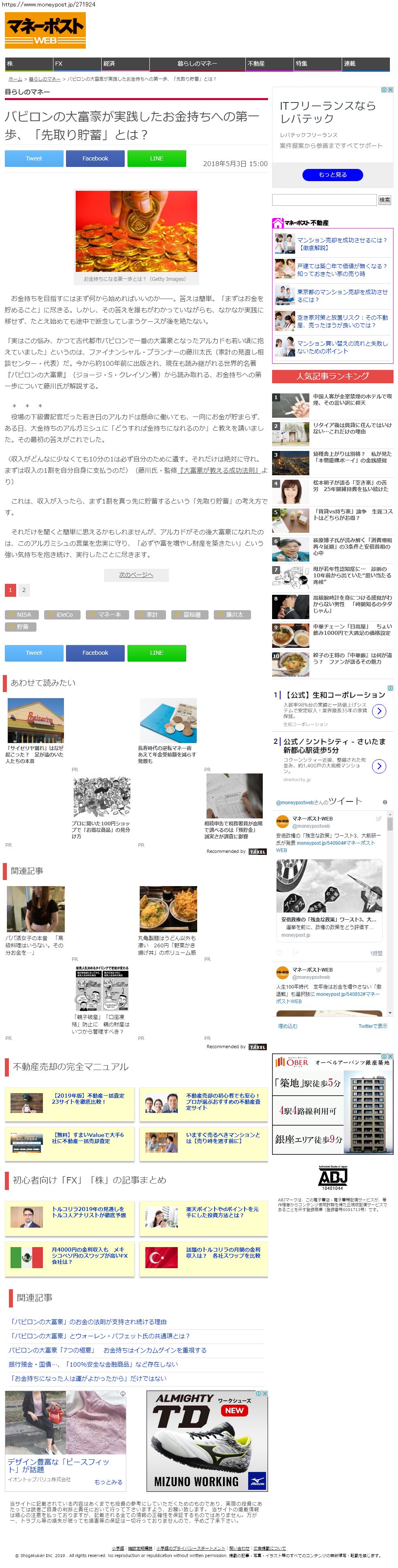Open ranking article about 中国人客 hotel smoking
Viewport: 398px width, 1568px height.
click(352, 399)
